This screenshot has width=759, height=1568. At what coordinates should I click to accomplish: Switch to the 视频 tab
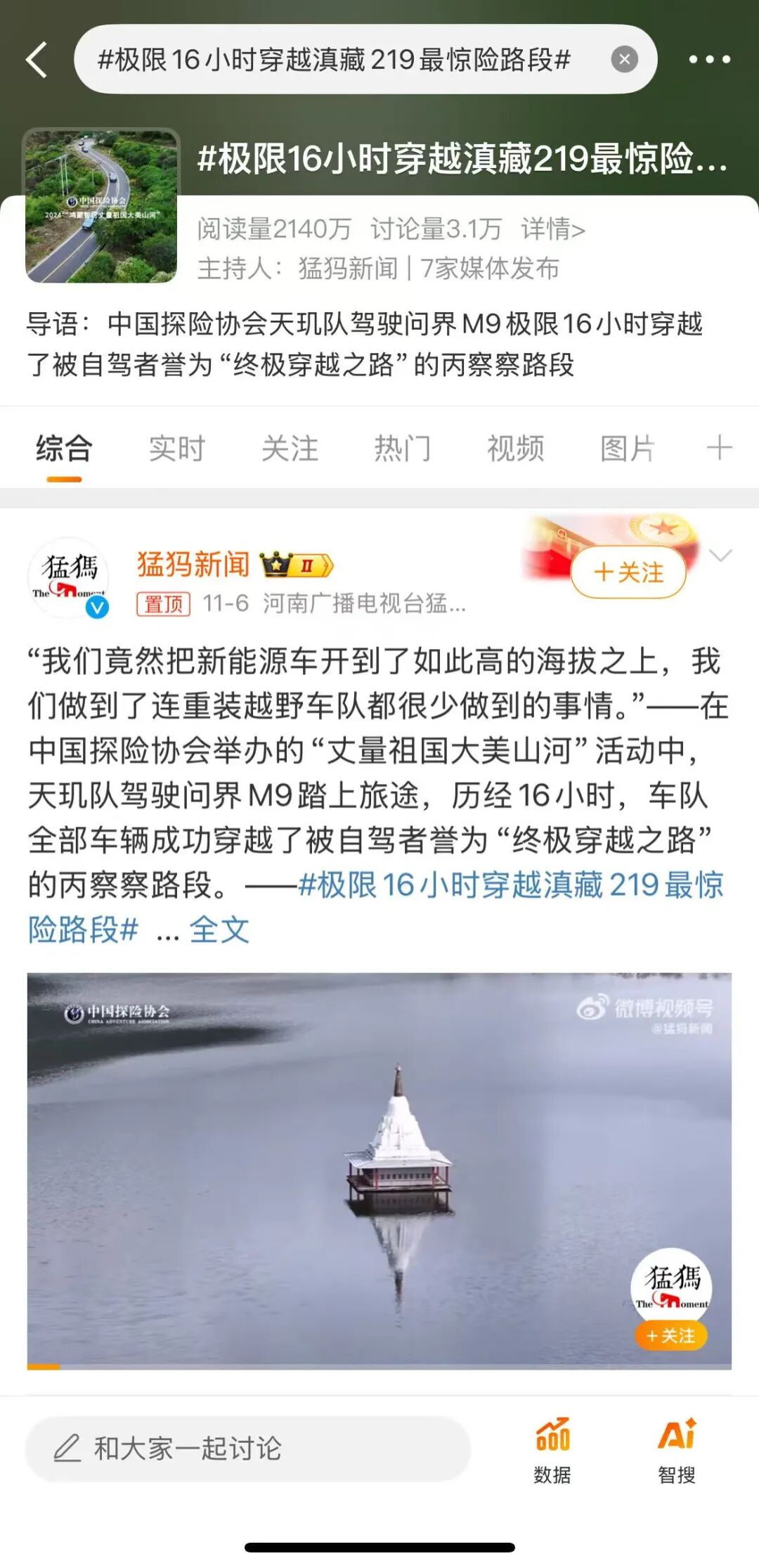point(515,448)
